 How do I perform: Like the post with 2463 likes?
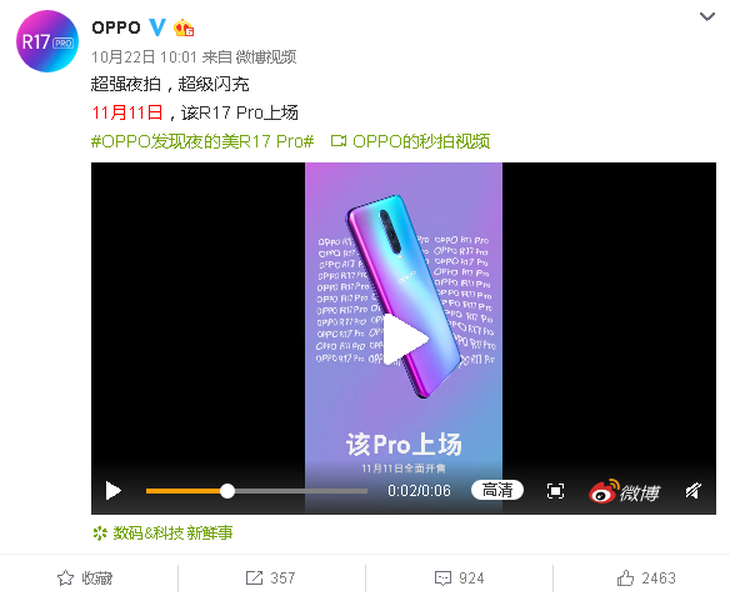(646, 578)
